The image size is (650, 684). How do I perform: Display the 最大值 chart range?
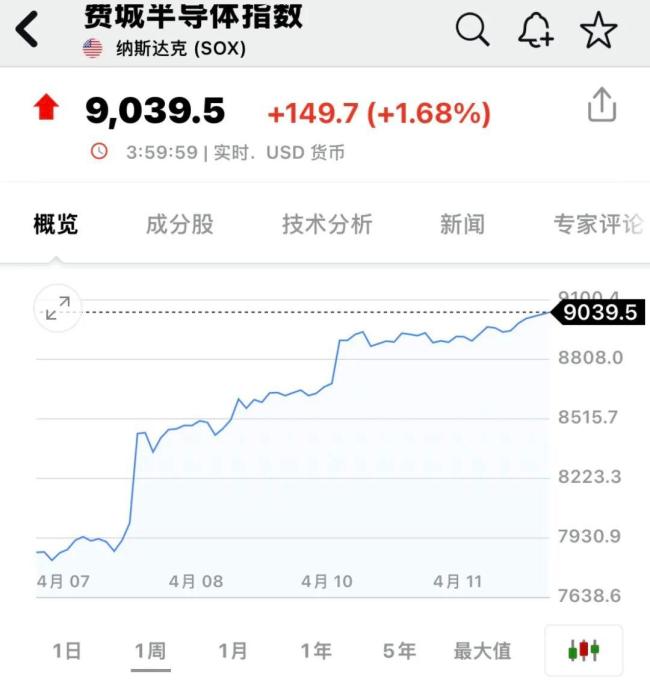pos(483,651)
